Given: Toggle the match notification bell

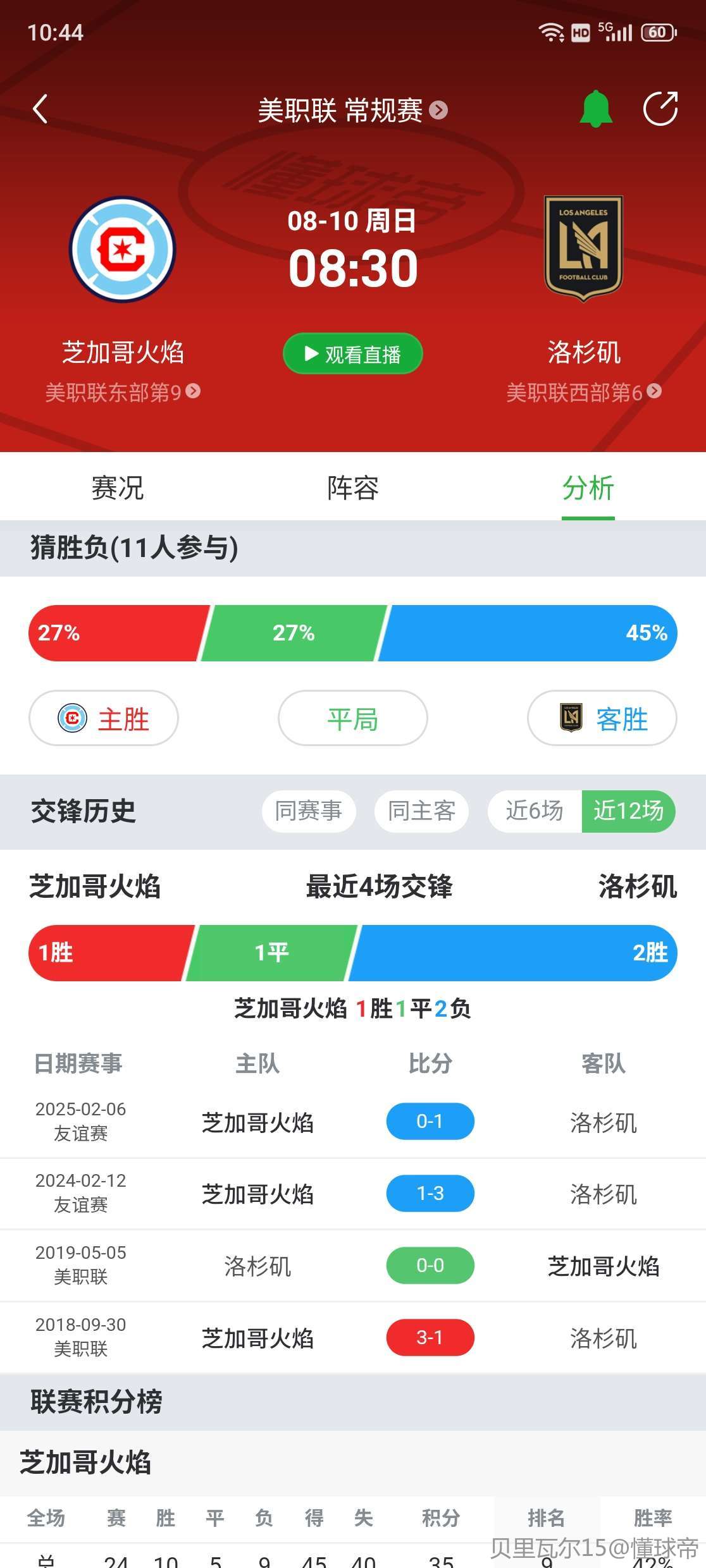Looking at the screenshot, I should pyautogui.click(x=596, y=109).
